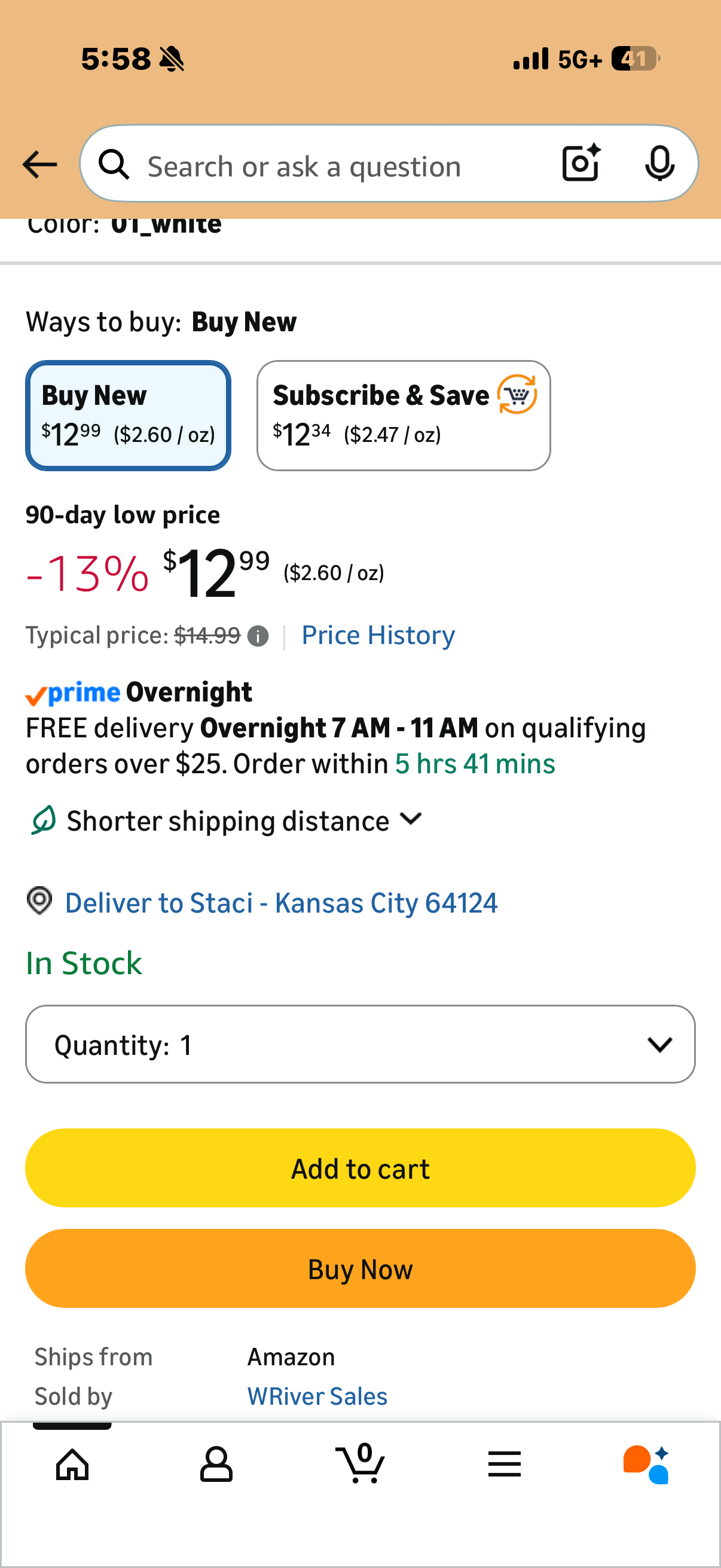721x1568 pixels.
Task: Open the shopping cart tab
Action: pyautogui.click(x=361, y=1464)
